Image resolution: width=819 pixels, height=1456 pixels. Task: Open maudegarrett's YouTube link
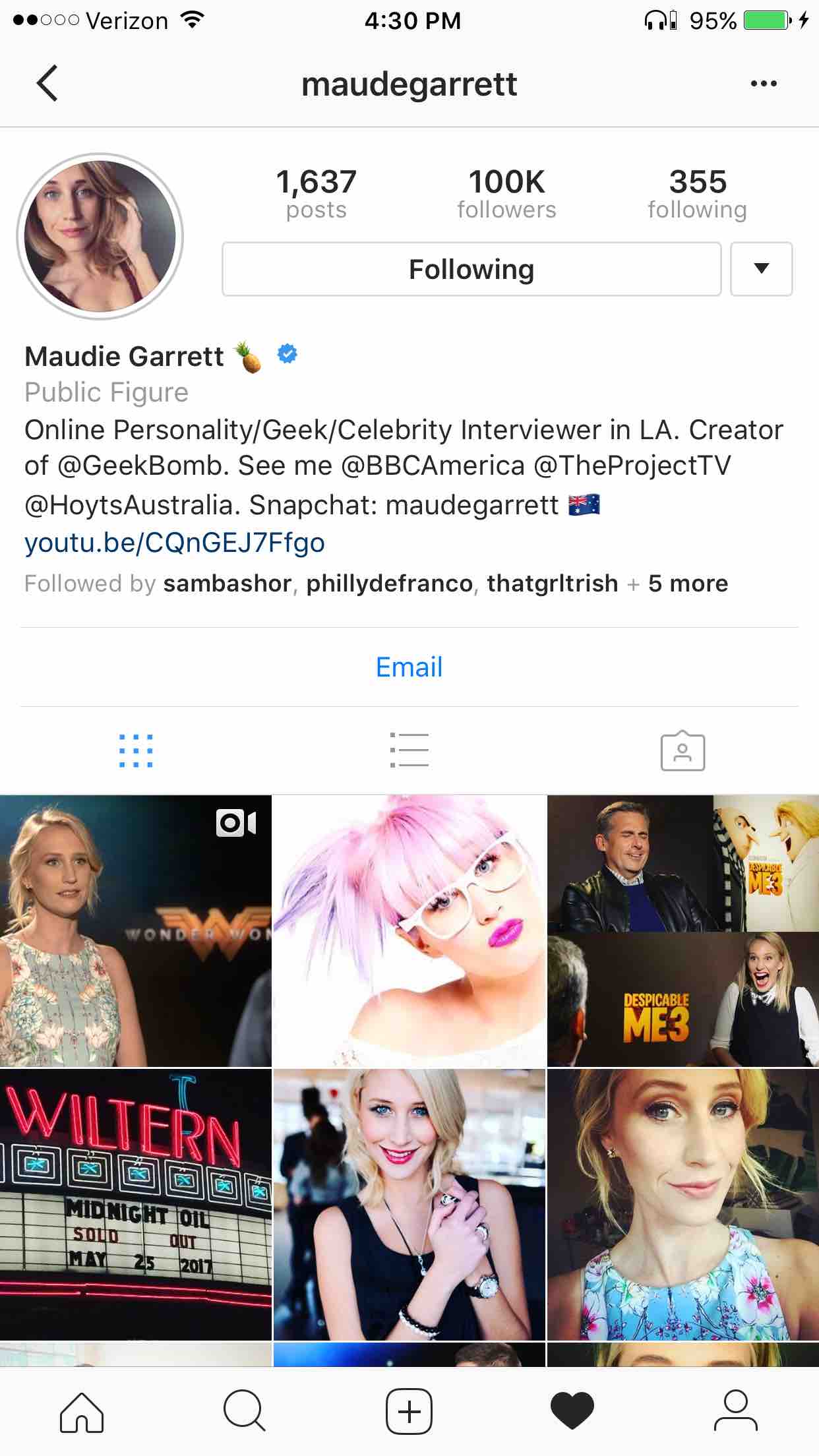click(175, 543)
